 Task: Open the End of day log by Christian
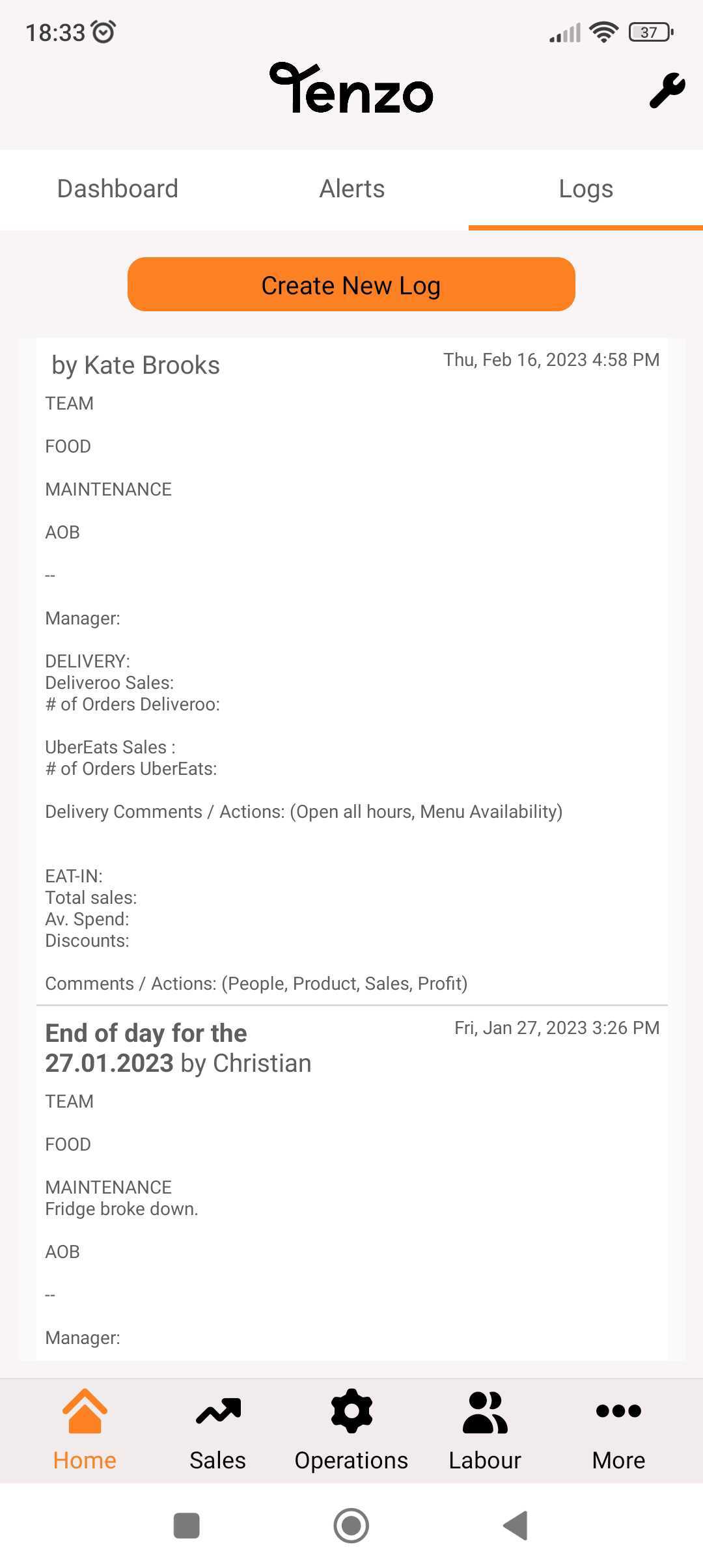(352, 1183)
